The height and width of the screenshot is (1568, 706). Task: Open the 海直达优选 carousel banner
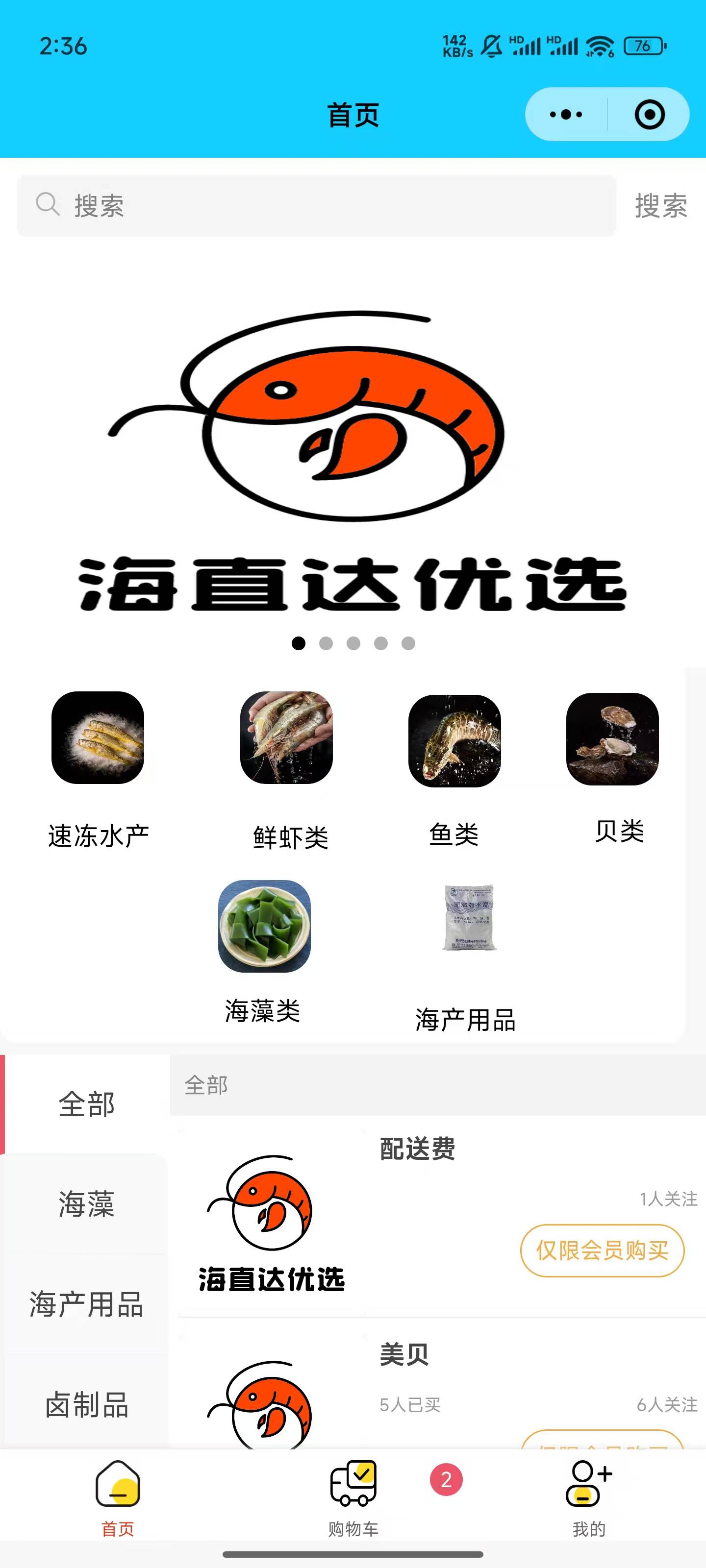(x=353, y=463)
